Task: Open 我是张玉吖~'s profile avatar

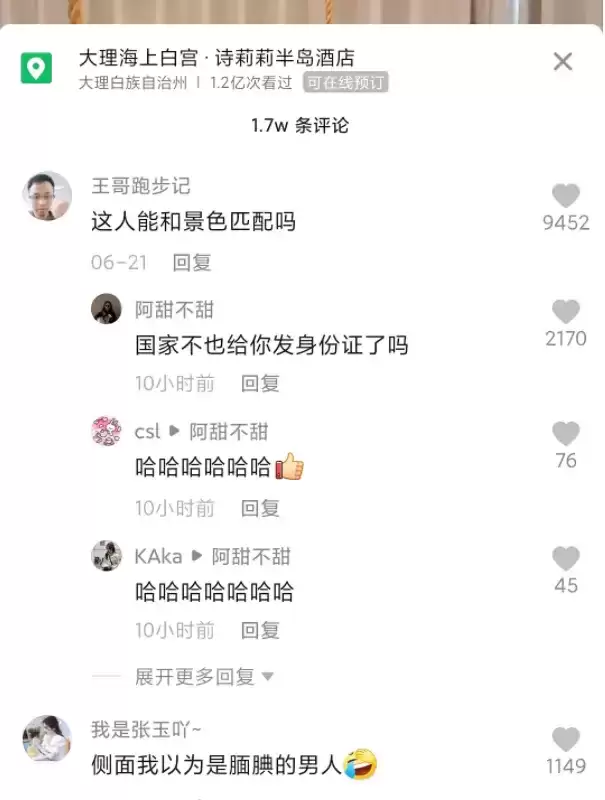Action: tap(47, 740)
